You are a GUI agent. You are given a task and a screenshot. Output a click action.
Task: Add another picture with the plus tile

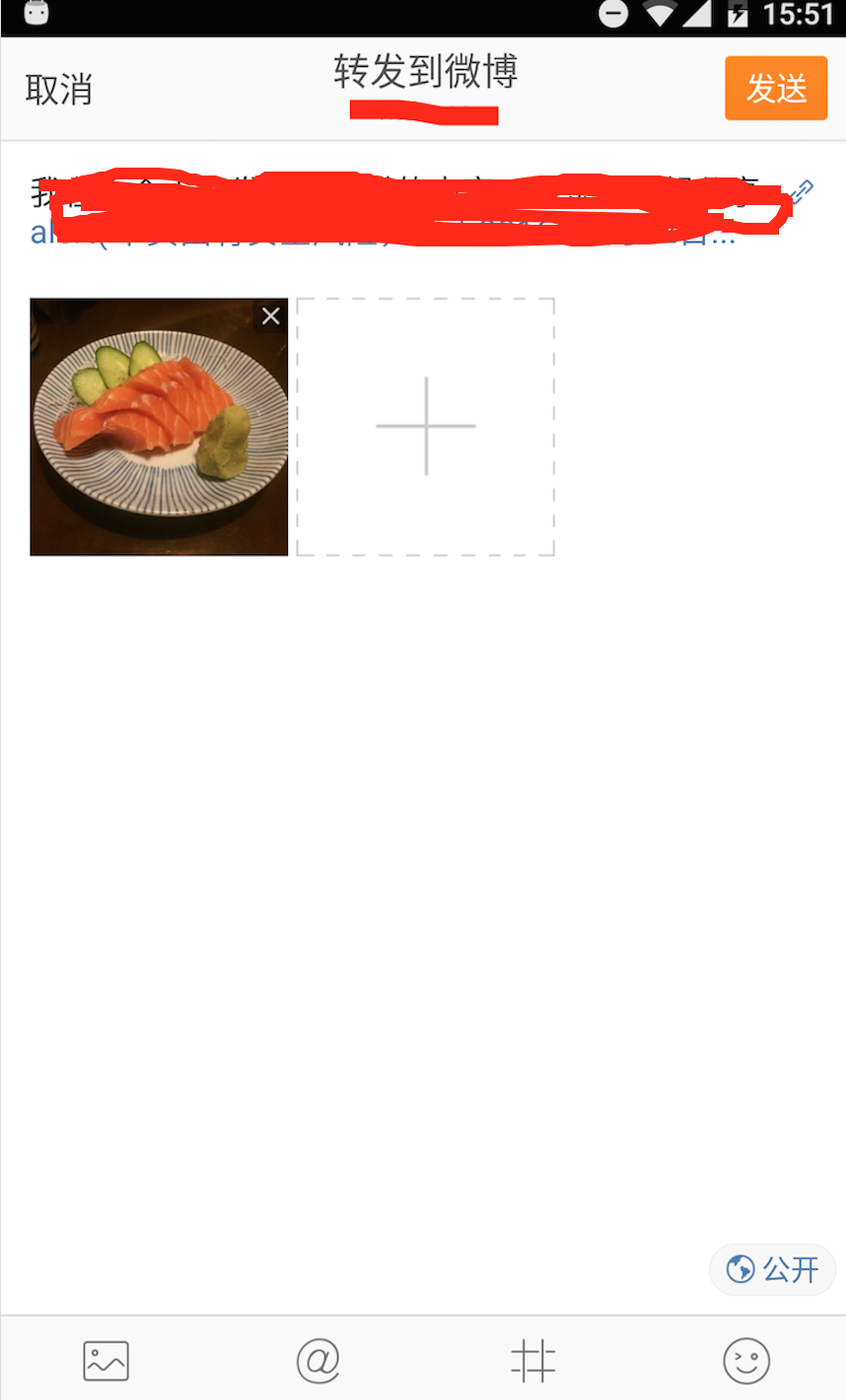pyautogui.click(x=426, y=427)
